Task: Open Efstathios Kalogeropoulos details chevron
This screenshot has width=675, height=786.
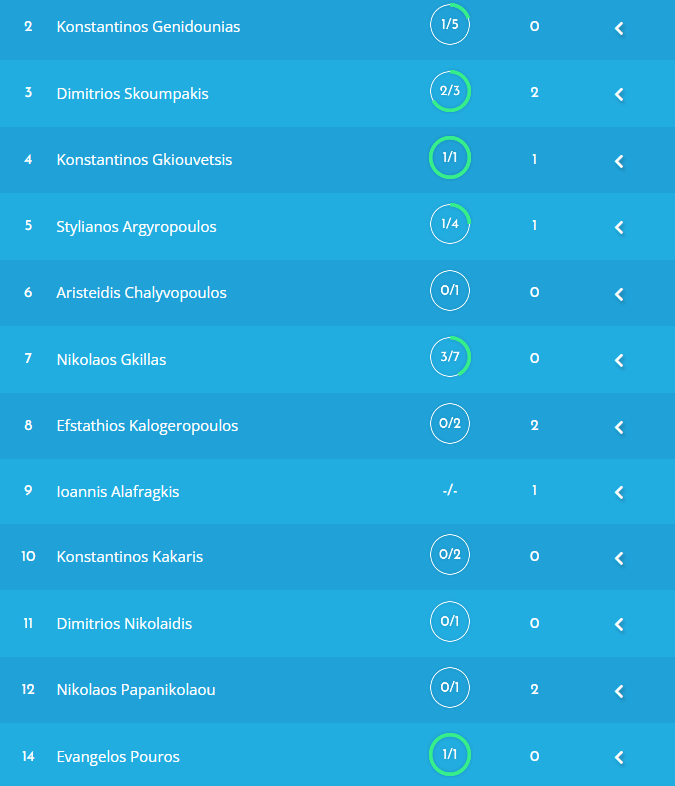Action: tap(619, 426)
